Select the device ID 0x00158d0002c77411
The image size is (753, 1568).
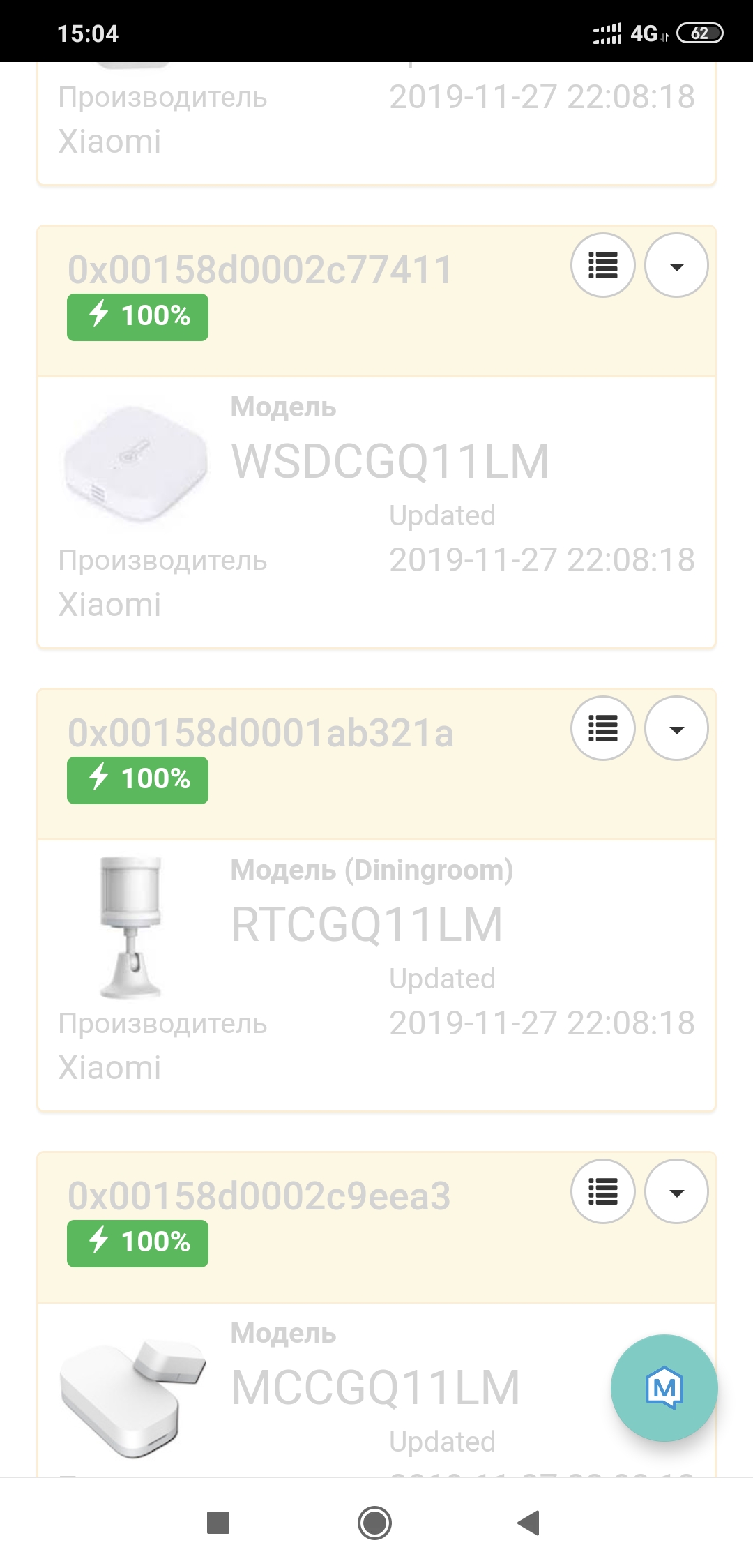point(259,269)
